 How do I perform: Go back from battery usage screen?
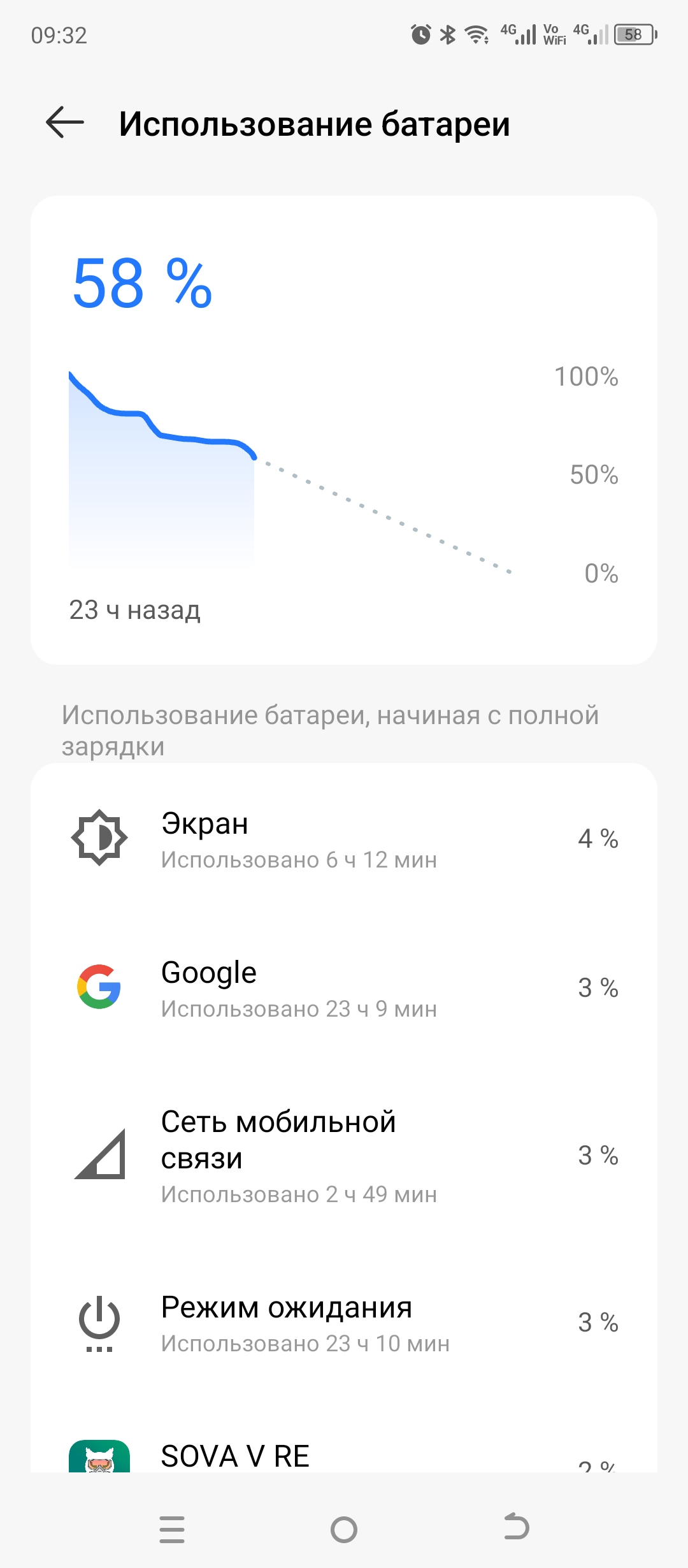click(x=65, y=122)
